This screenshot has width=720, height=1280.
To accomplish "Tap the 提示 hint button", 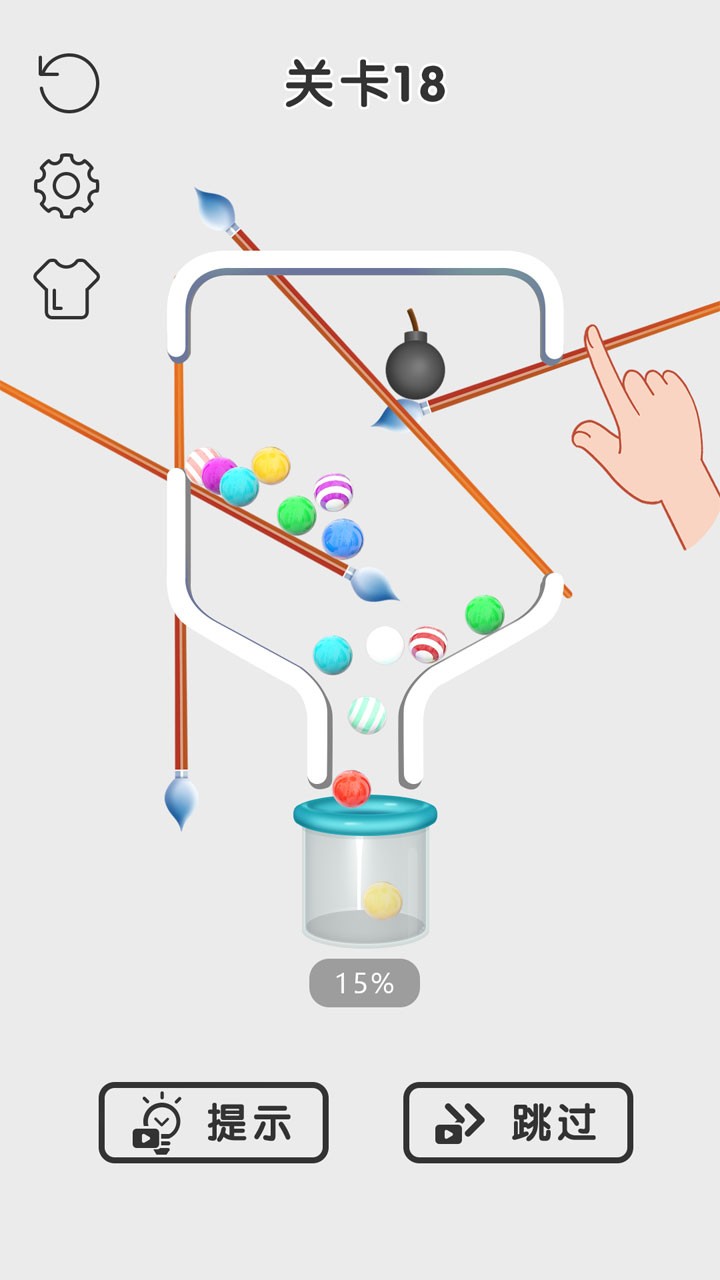I will (213, 1122).
